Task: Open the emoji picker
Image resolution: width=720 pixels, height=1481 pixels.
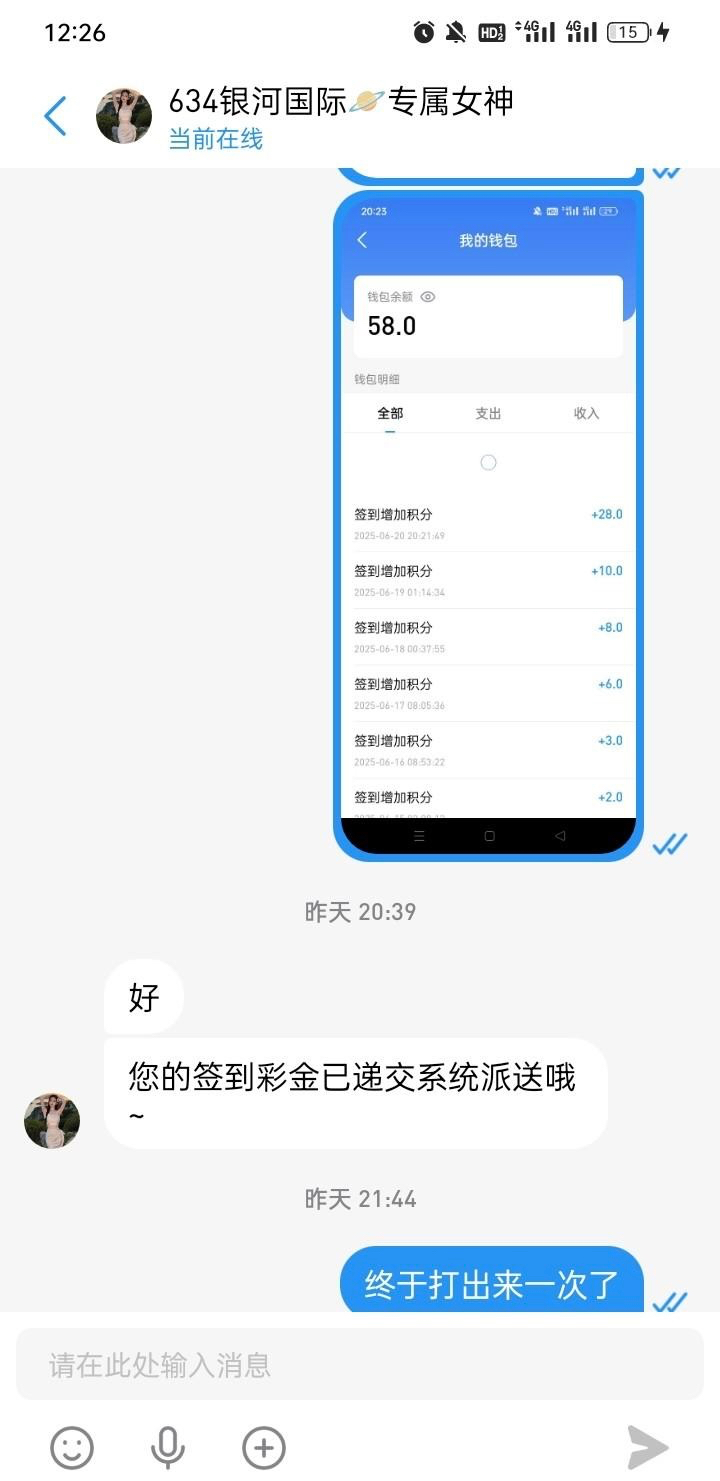Action: pyautogui.click(x=72, y=1446)
